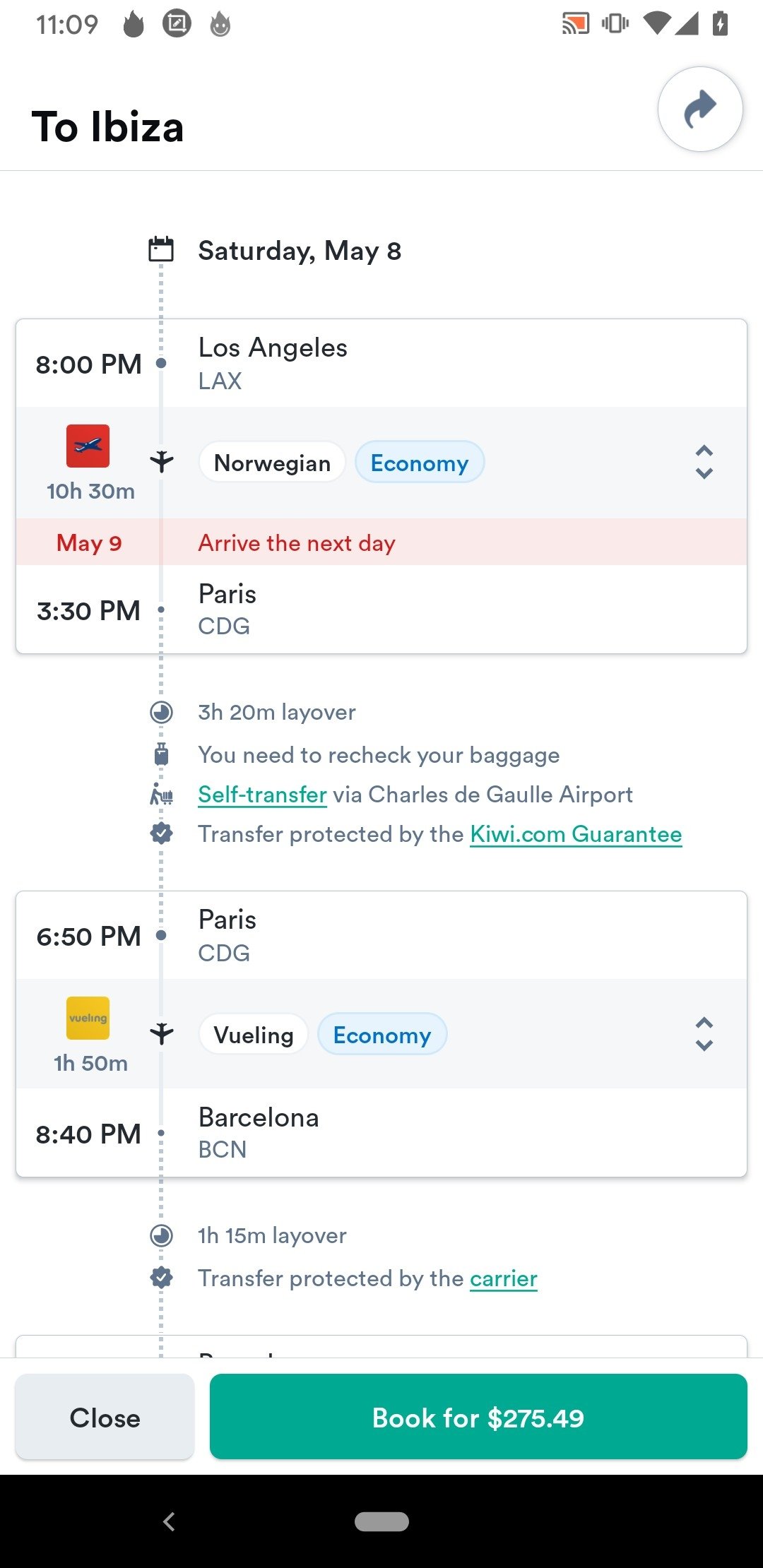The width and height of the screenshot is (763, 1568).
Task: Open the Self-transfer link
Action: 262,795
